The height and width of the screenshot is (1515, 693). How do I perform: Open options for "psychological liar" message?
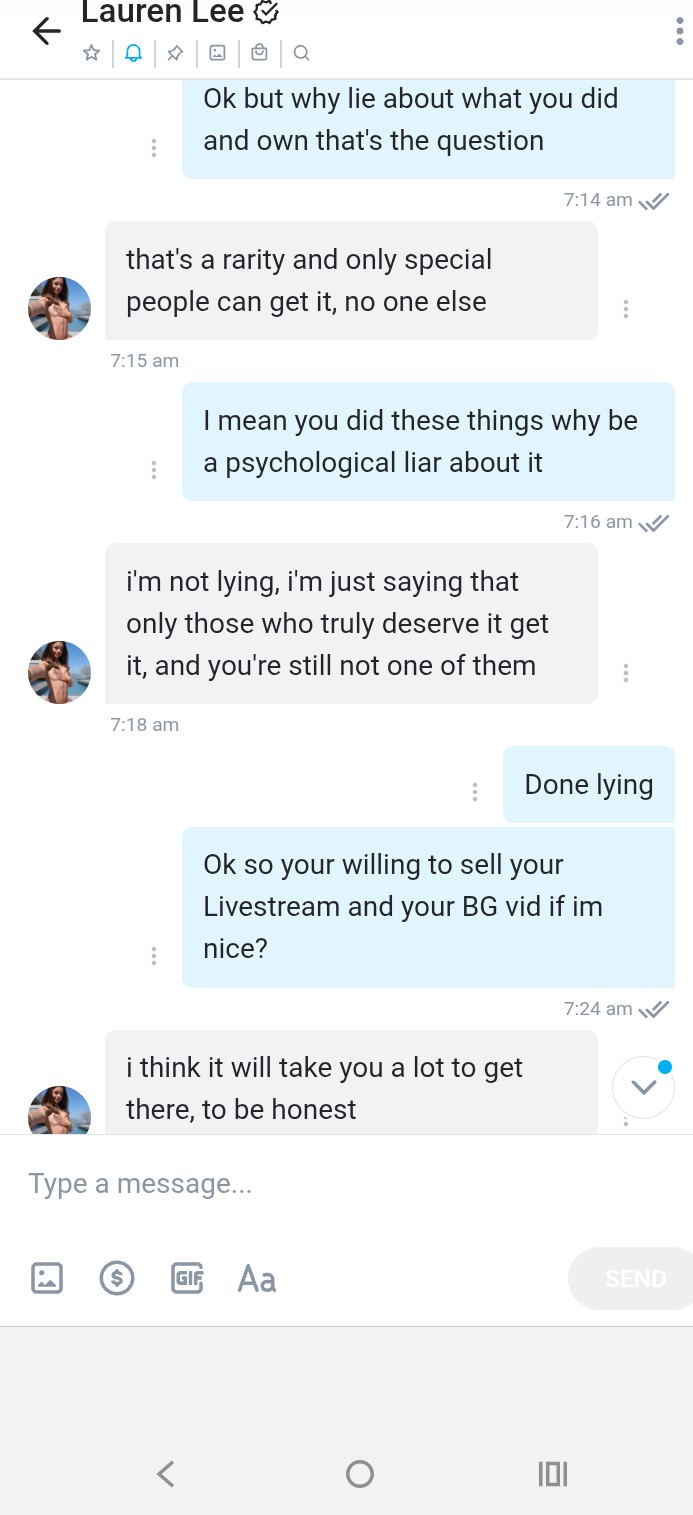[x=153, y=469]
